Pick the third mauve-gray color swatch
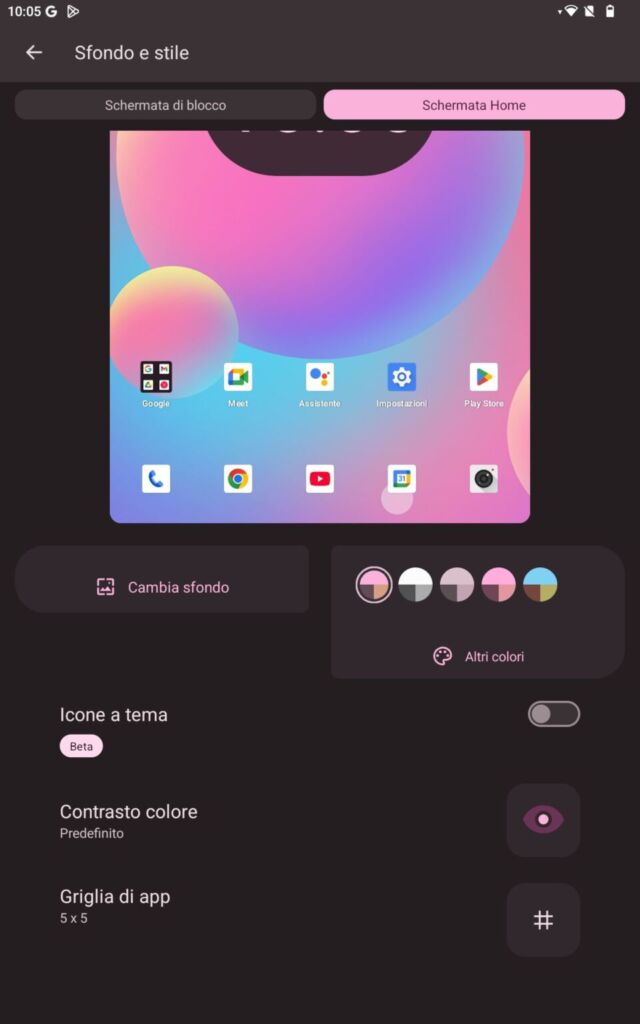Viewport: 640px width, 1024px height. click(457, 585)
